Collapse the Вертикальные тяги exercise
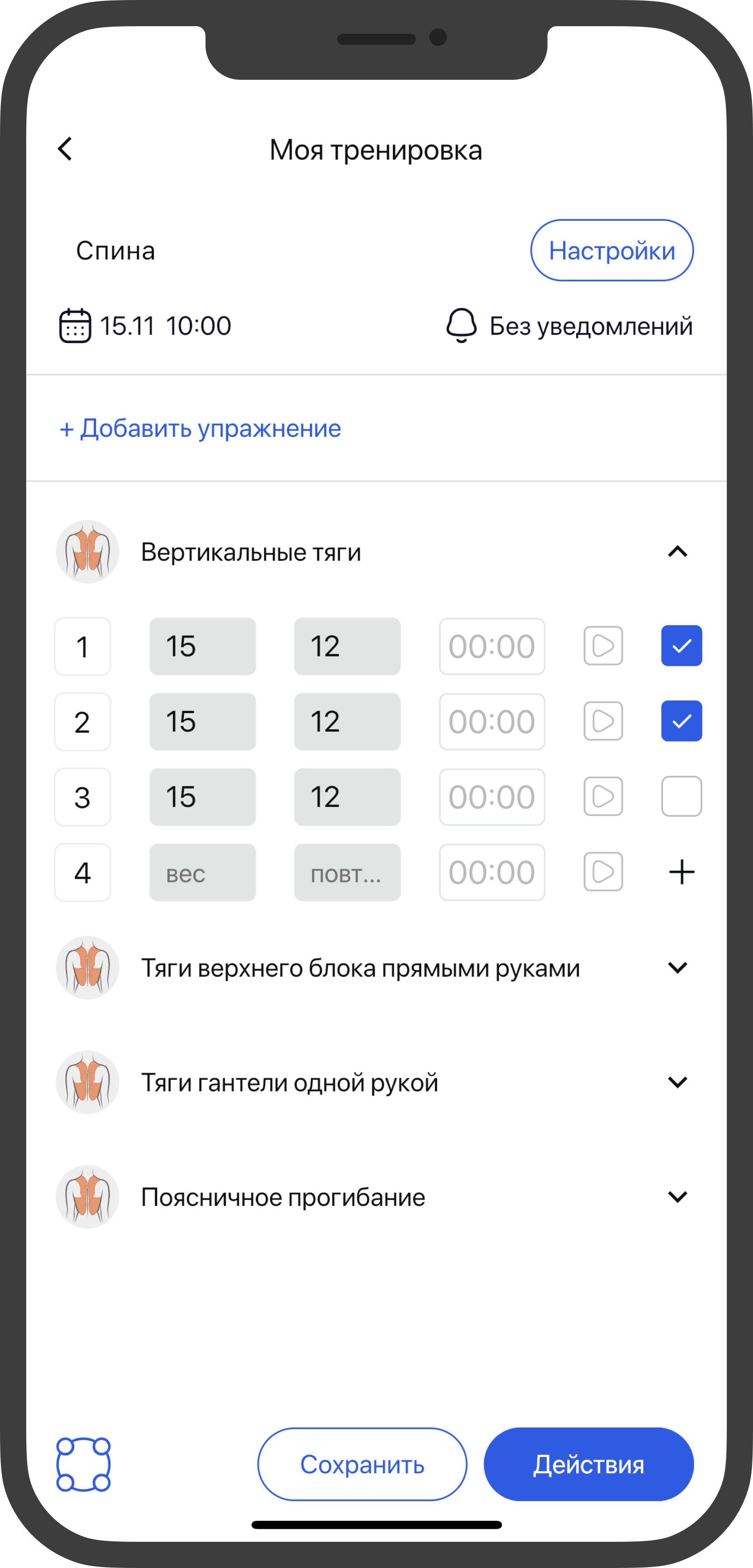The height and width of the screenshot is (1568, 753). (677, 552)
